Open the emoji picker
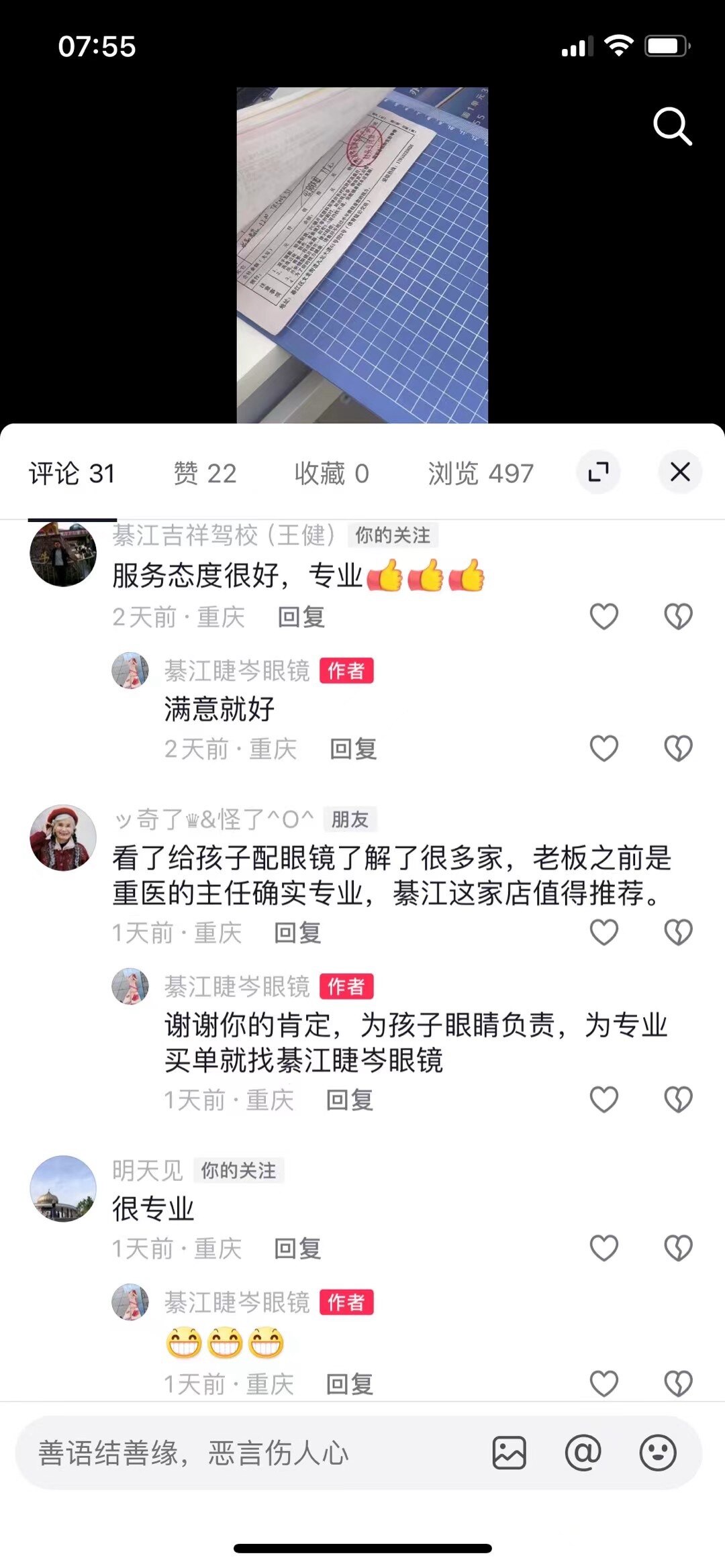 [x=657, y=1453]
